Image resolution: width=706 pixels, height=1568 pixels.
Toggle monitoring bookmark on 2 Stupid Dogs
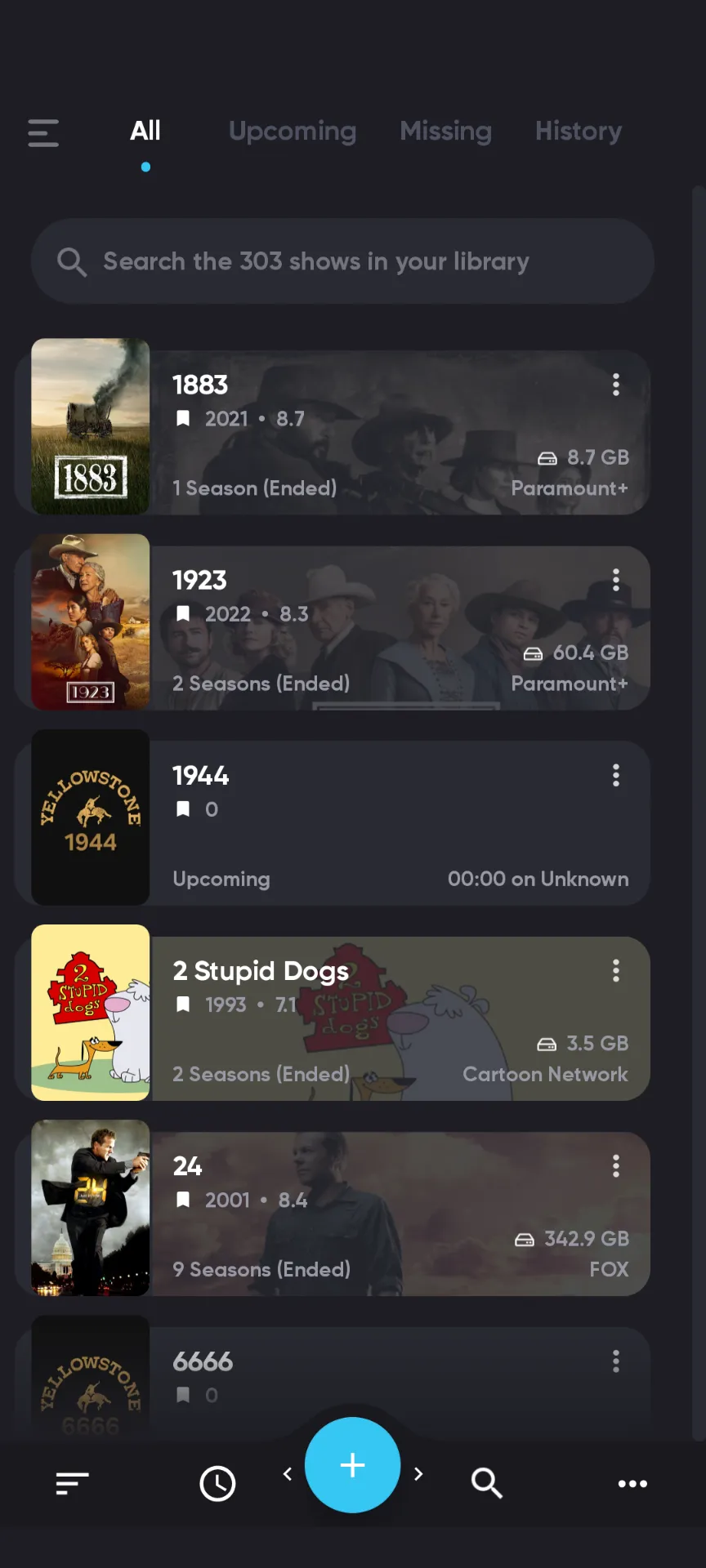[x=184, y=1004]
